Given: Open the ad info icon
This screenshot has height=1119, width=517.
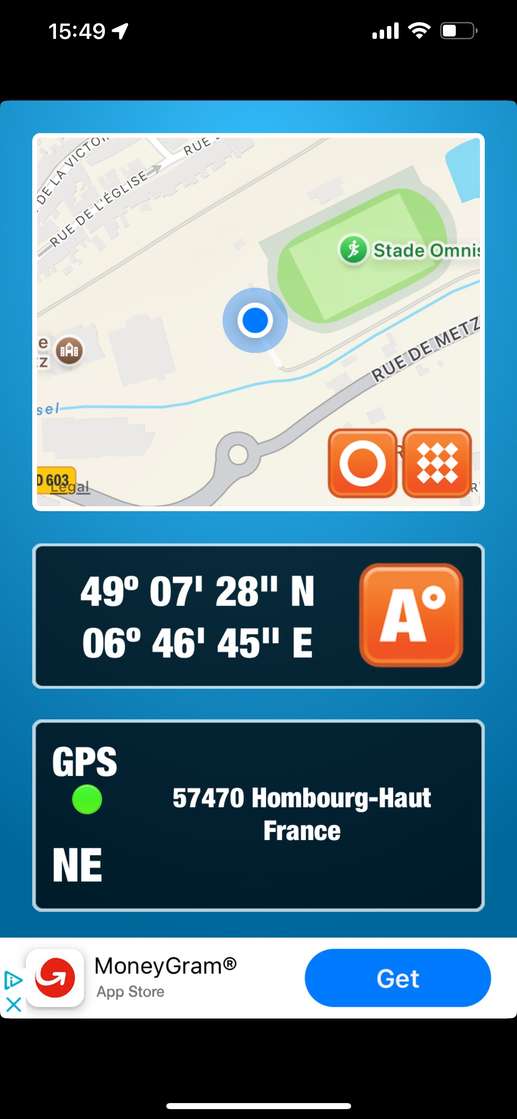Looking at the screenshot, I should click(13, 980).
